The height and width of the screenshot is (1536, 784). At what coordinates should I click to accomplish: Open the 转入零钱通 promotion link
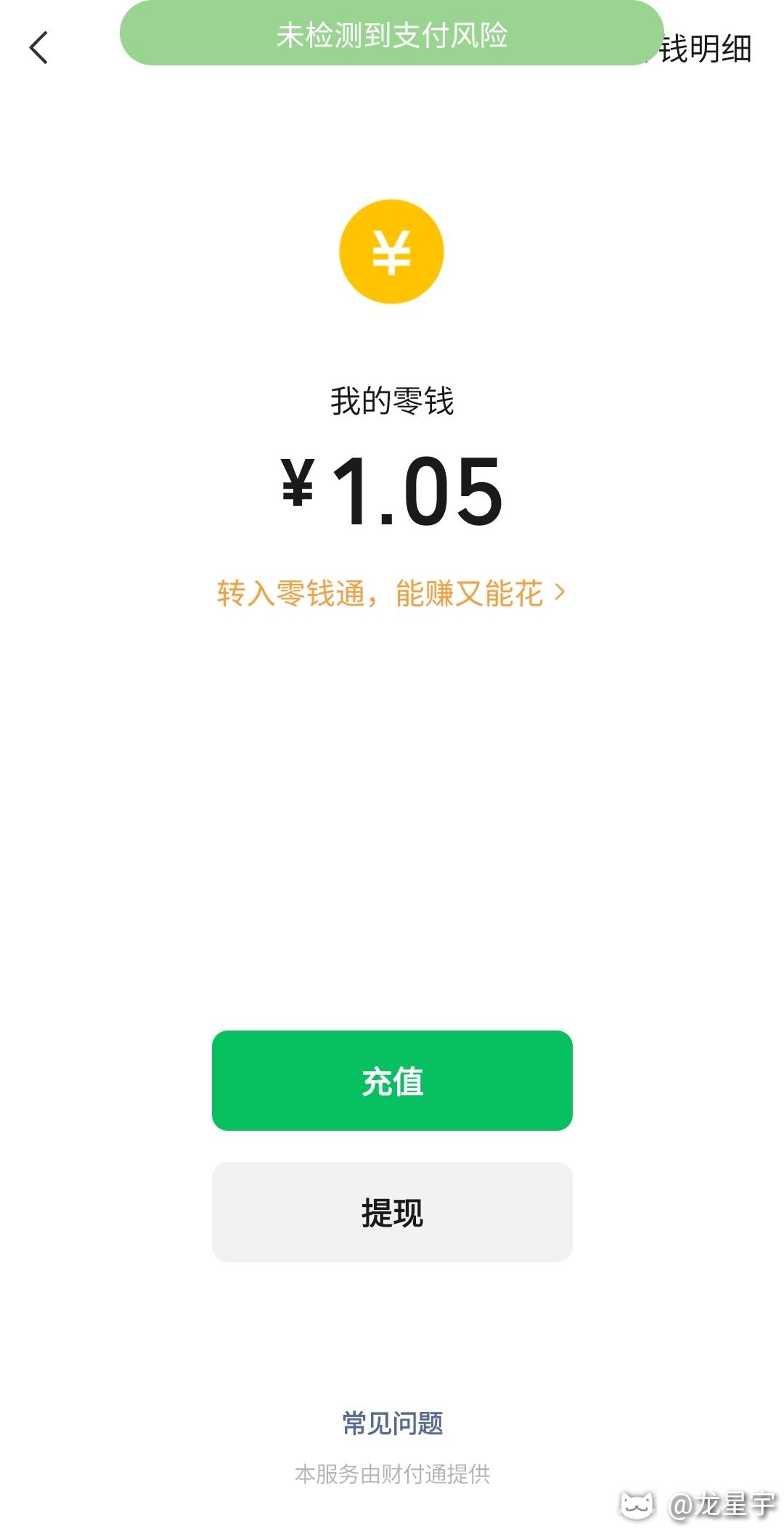[391, 593]
